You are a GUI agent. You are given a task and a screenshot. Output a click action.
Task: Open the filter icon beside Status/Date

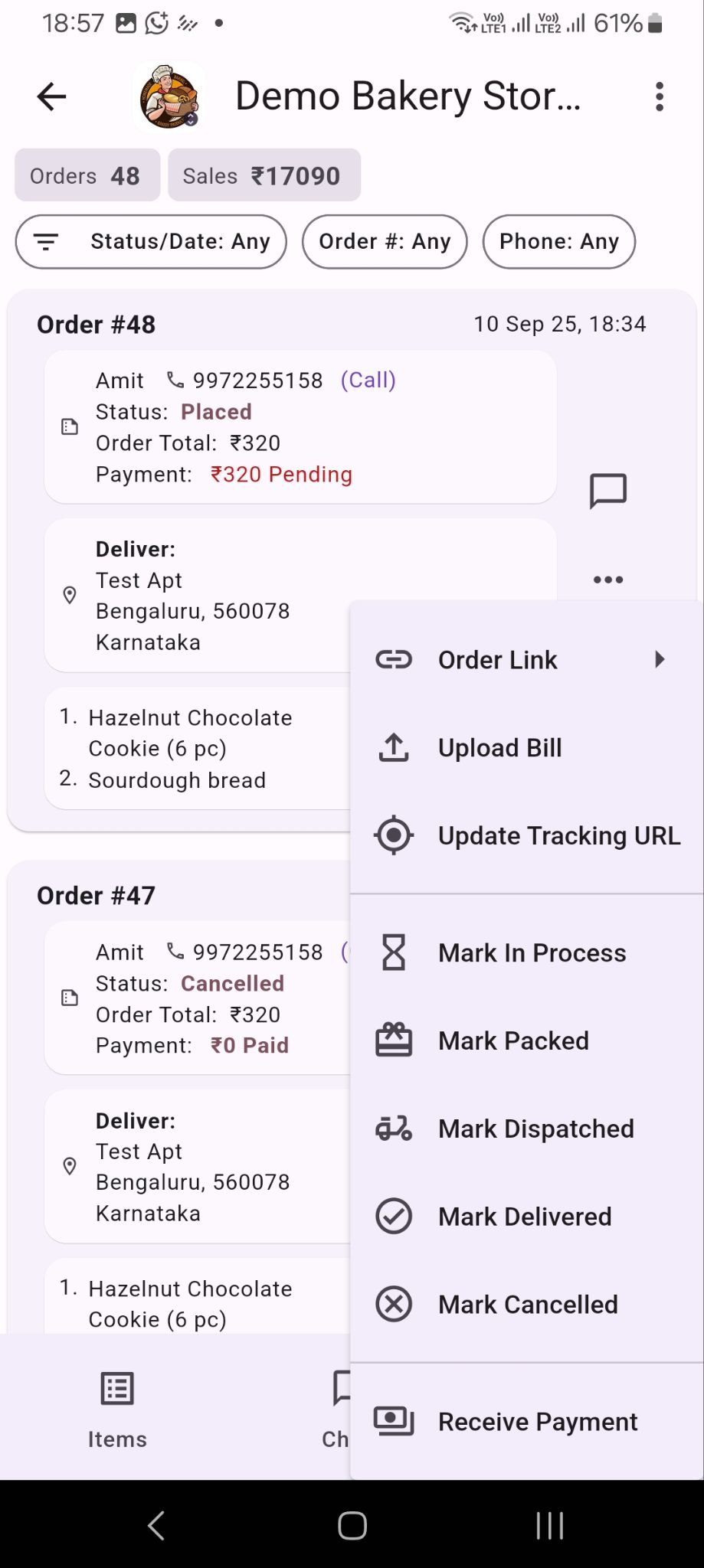pos(47,241)
